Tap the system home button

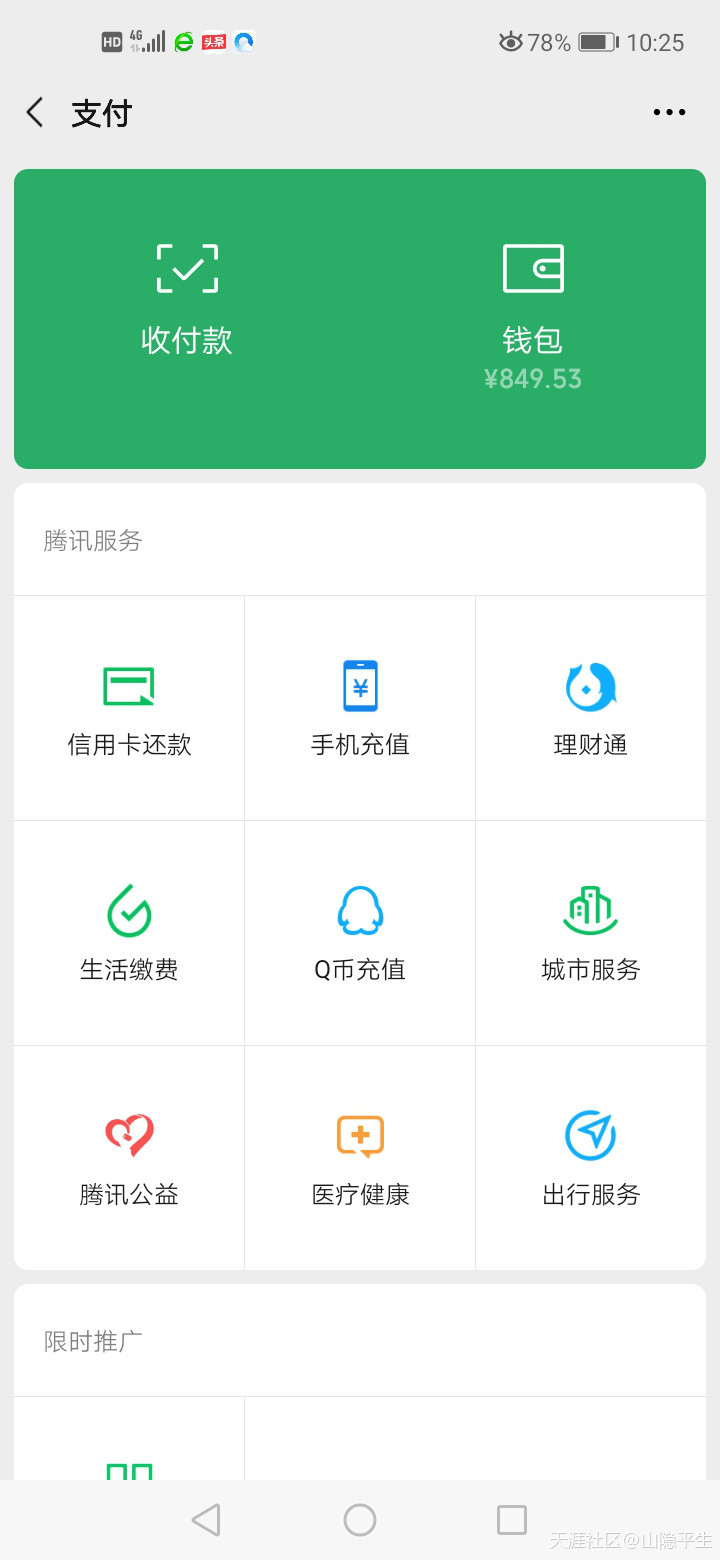(360, 1520)
